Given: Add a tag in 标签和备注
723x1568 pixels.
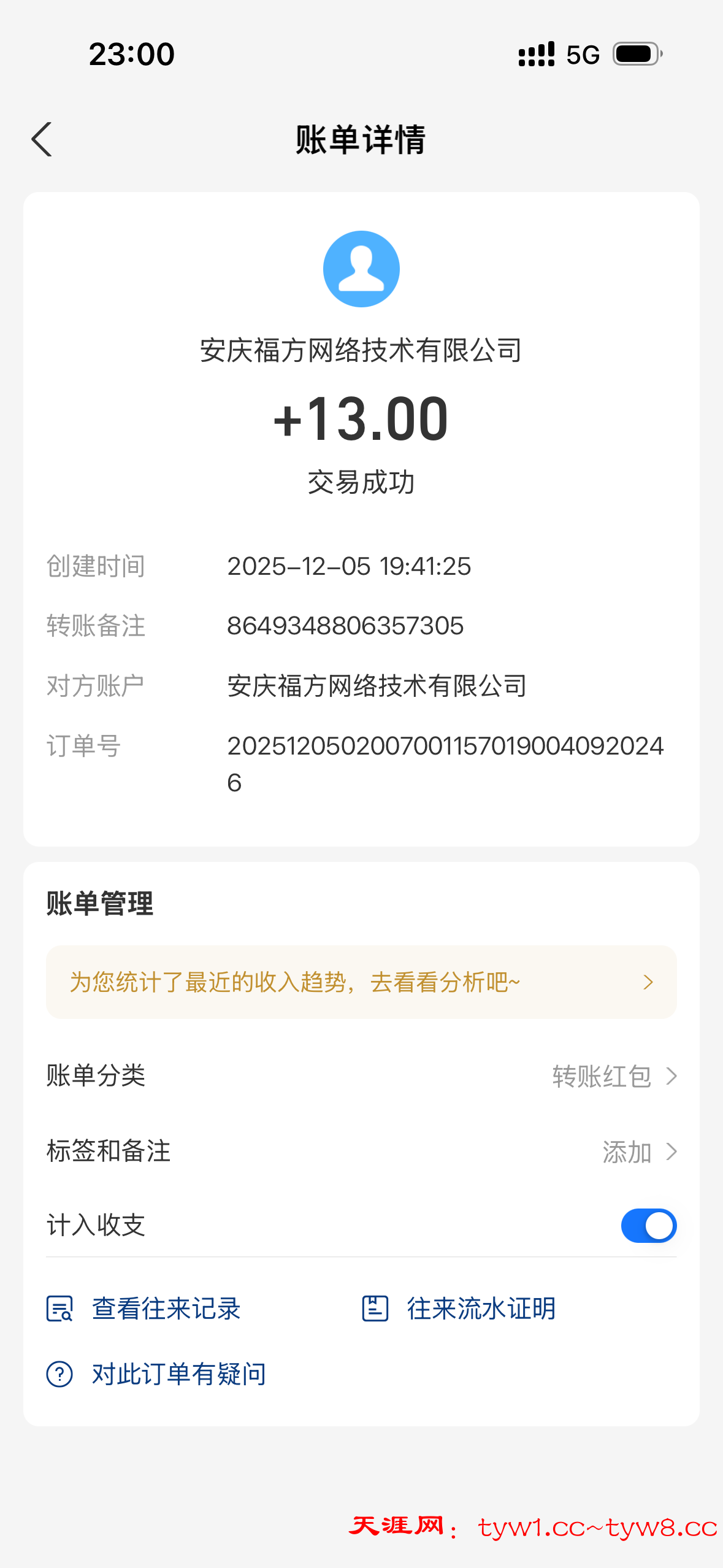Looking at the screenshot, I should tap(638, 1151).
